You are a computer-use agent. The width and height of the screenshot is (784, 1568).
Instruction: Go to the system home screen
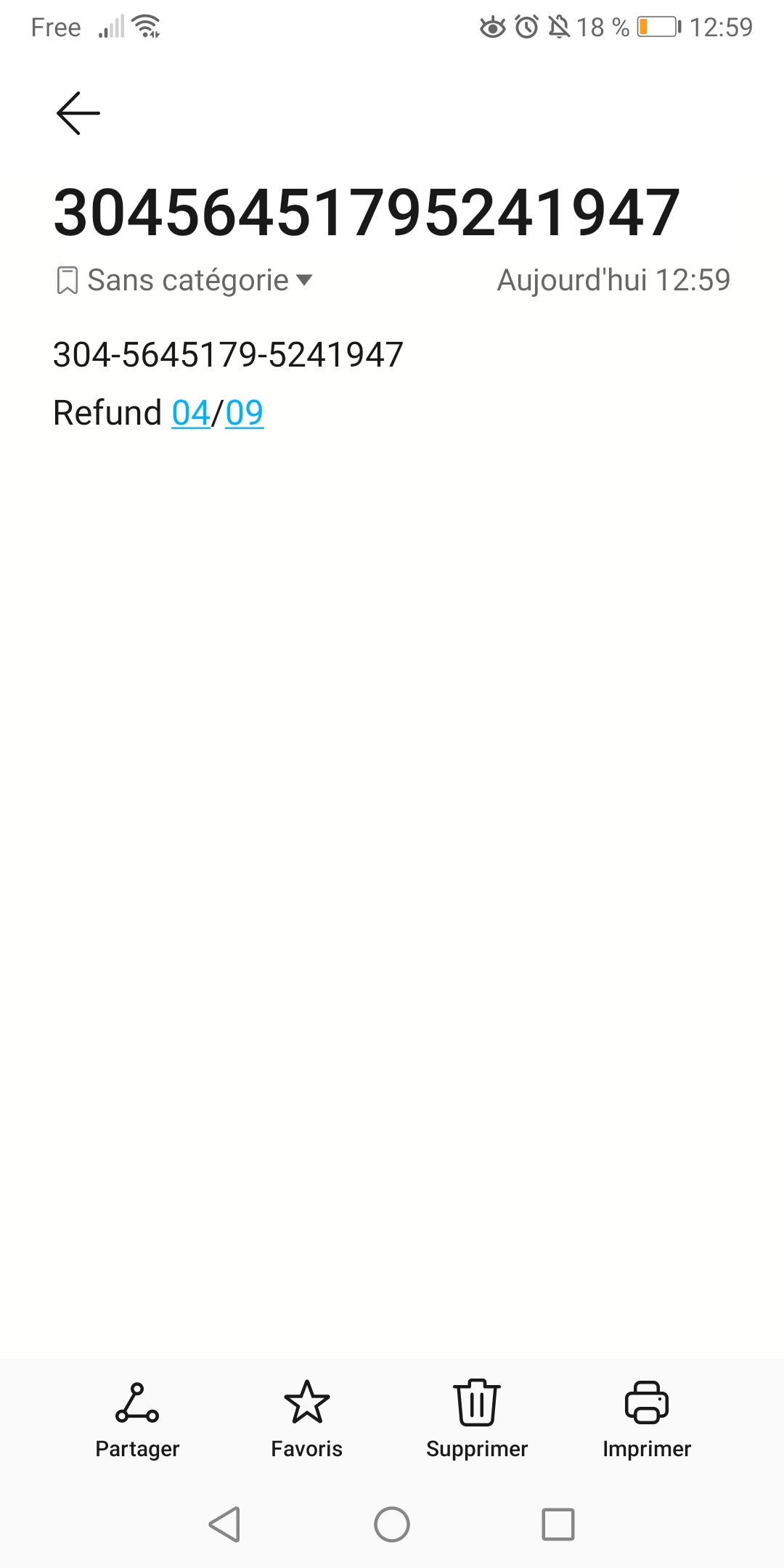[x=392, y=1524]
